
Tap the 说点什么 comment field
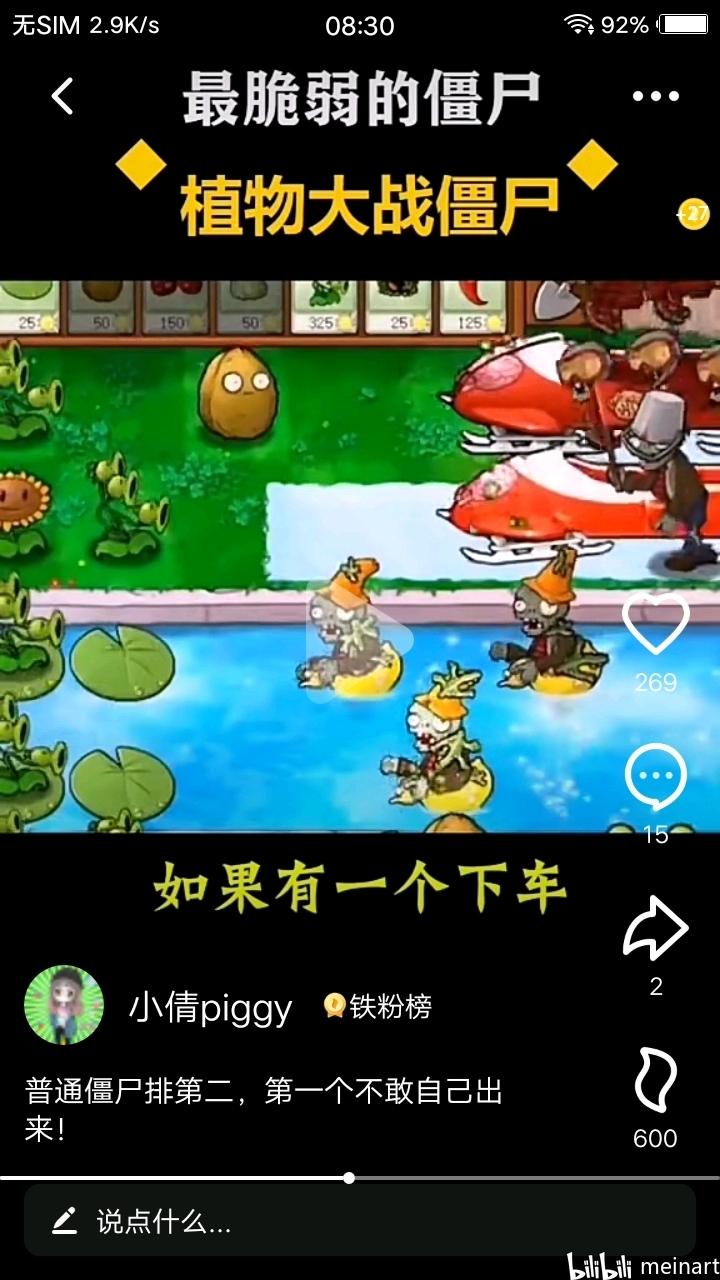[x=360, y=1220]
